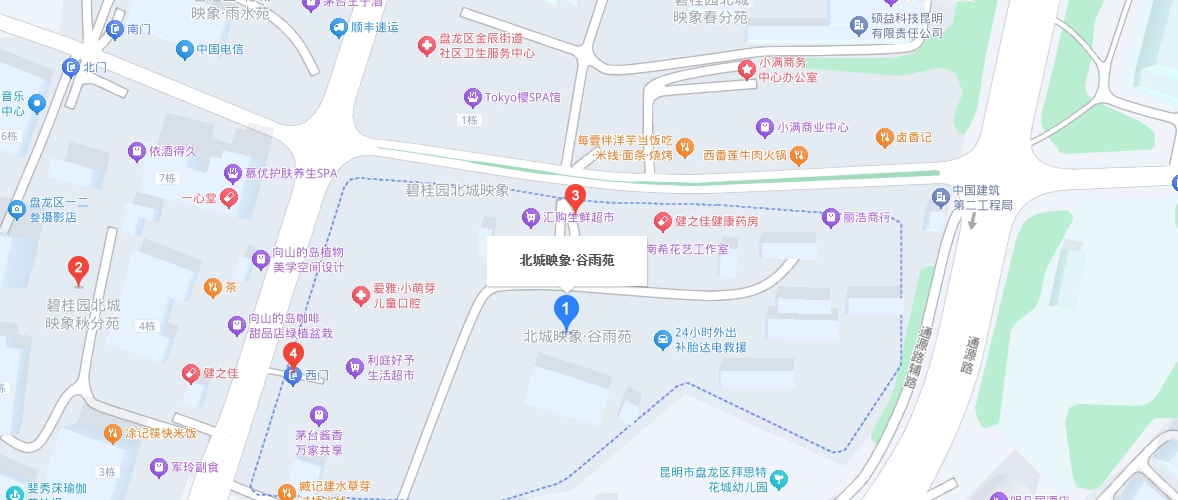The height and width of the screenshot is (500, 1178).
Task: Tap the 中国电信 place icon
Action: tap(183, 49)
